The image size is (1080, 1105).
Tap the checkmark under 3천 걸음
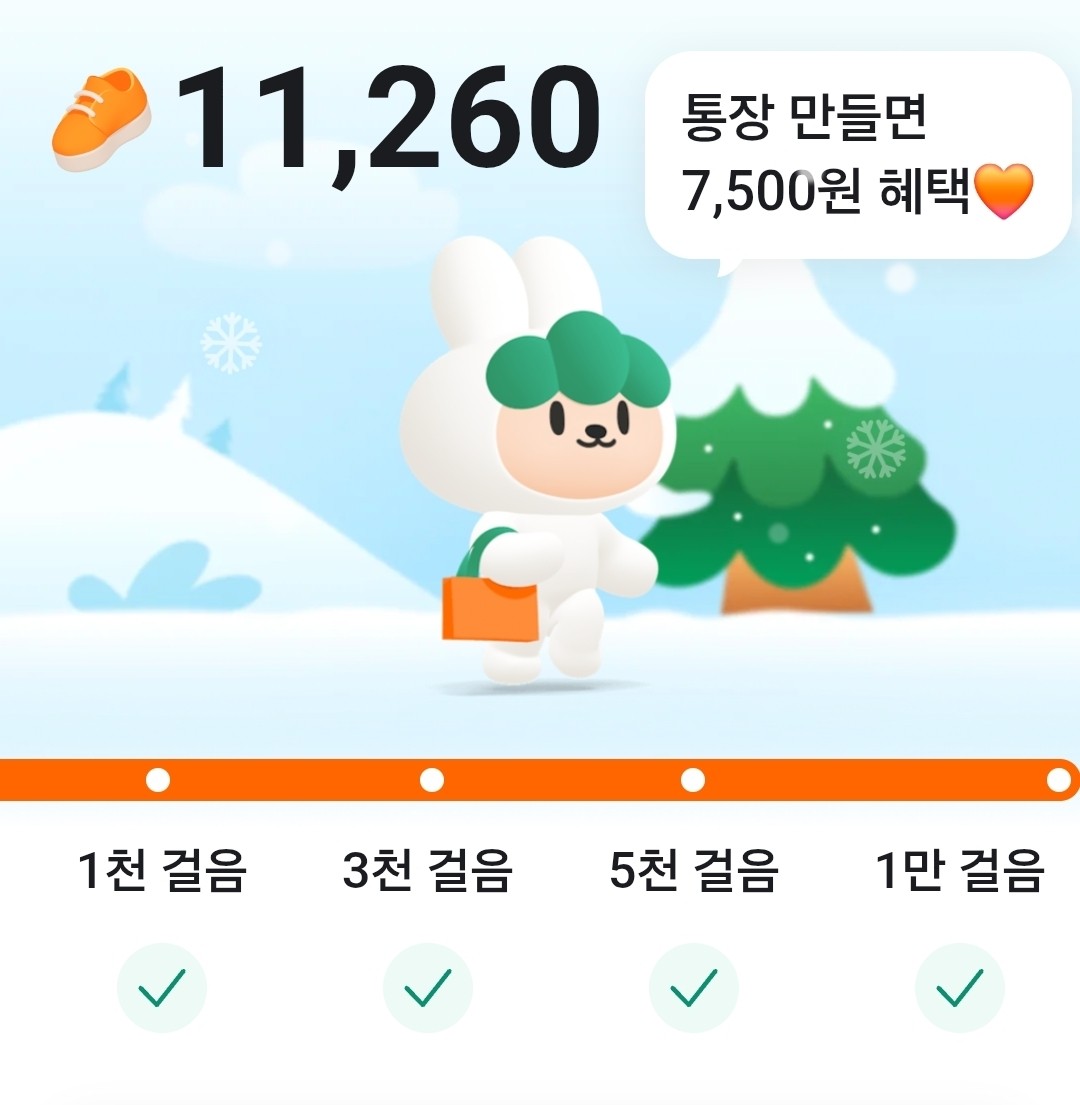tap(428, 987)
